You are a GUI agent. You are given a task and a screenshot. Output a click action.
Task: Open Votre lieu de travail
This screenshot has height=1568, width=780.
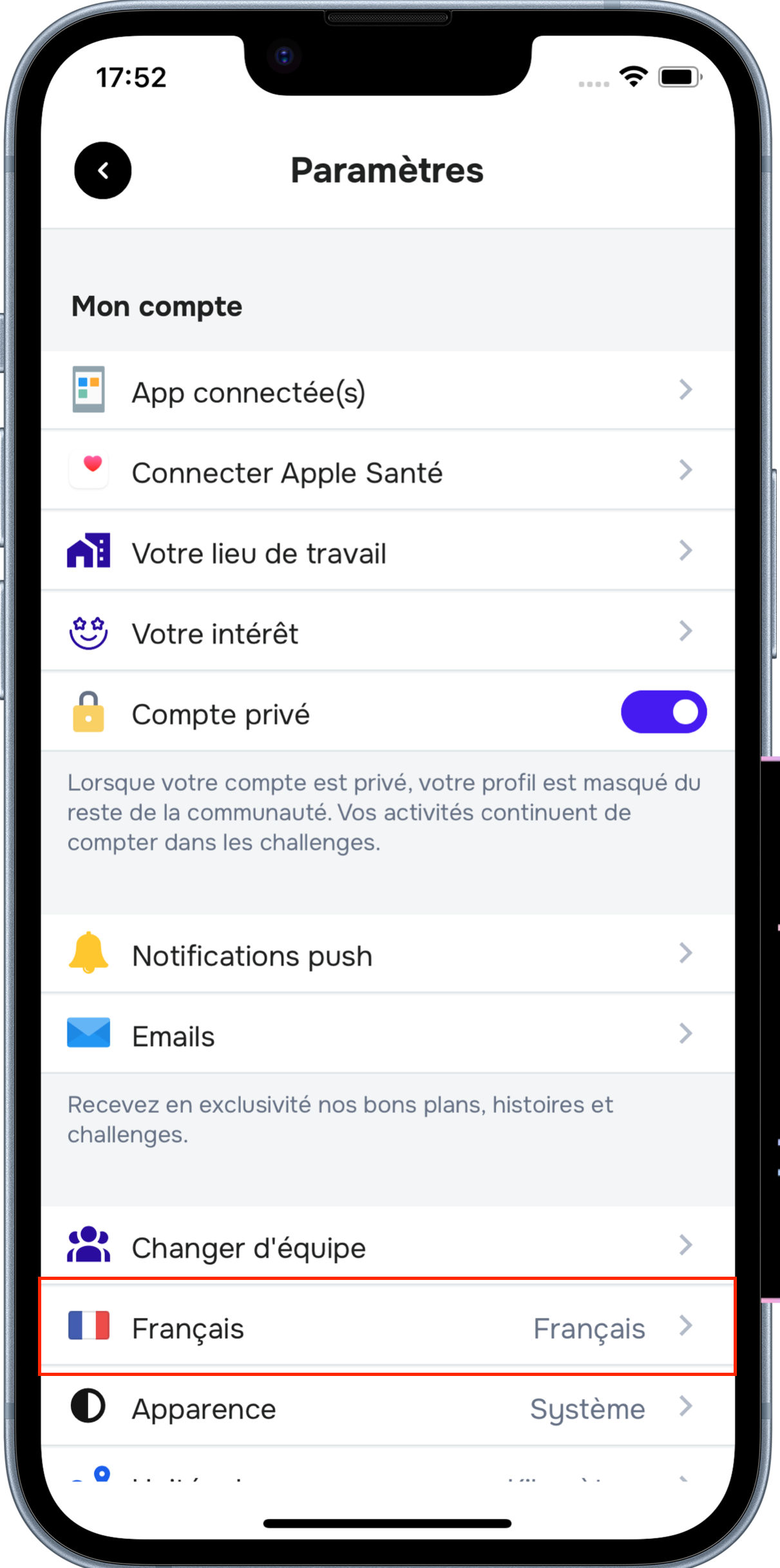point(386,552)
